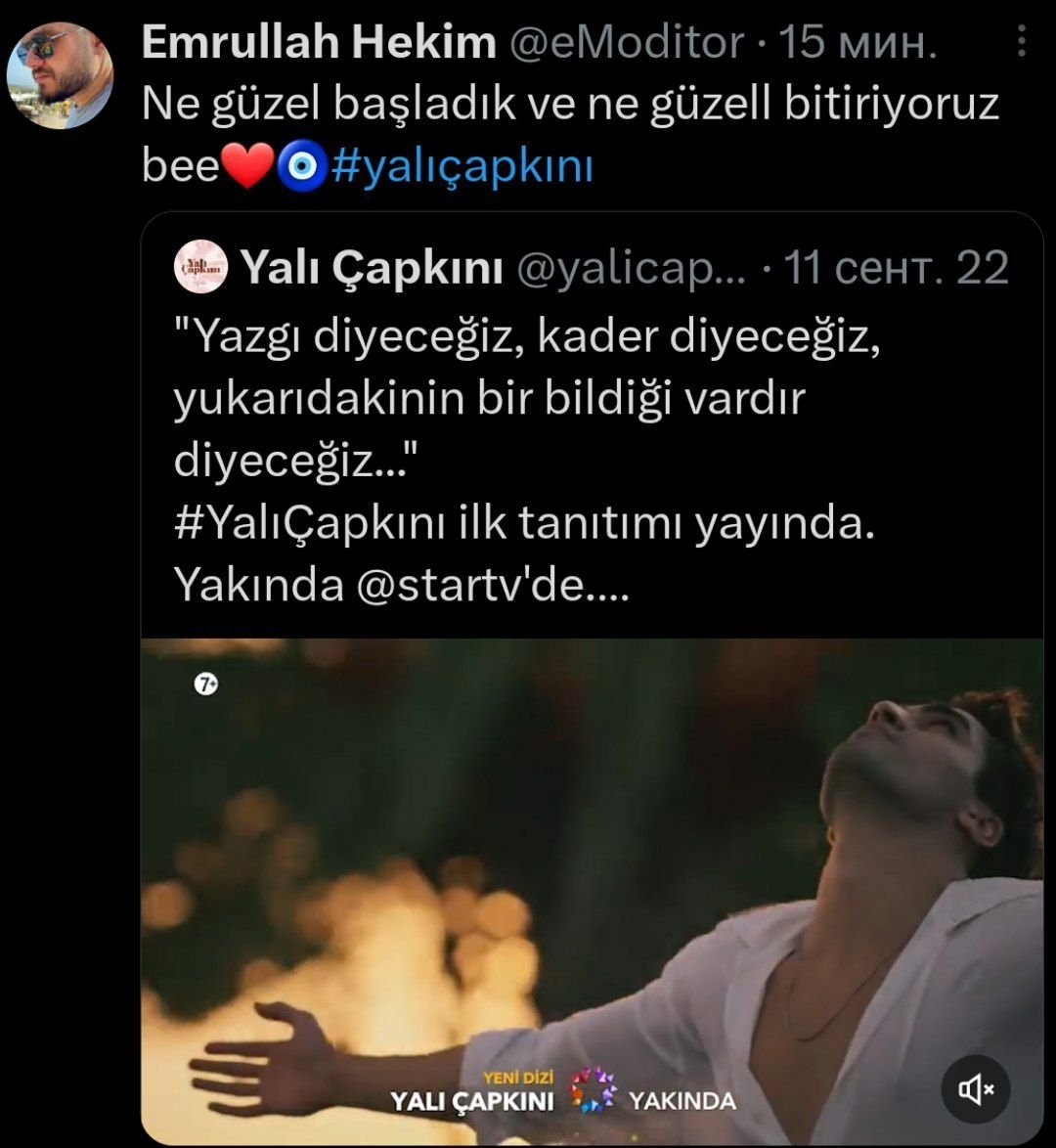Screen dimensions: 1056x1148
Task: Open the #yalıçapkını hashtag link
Action: point(462,165)
